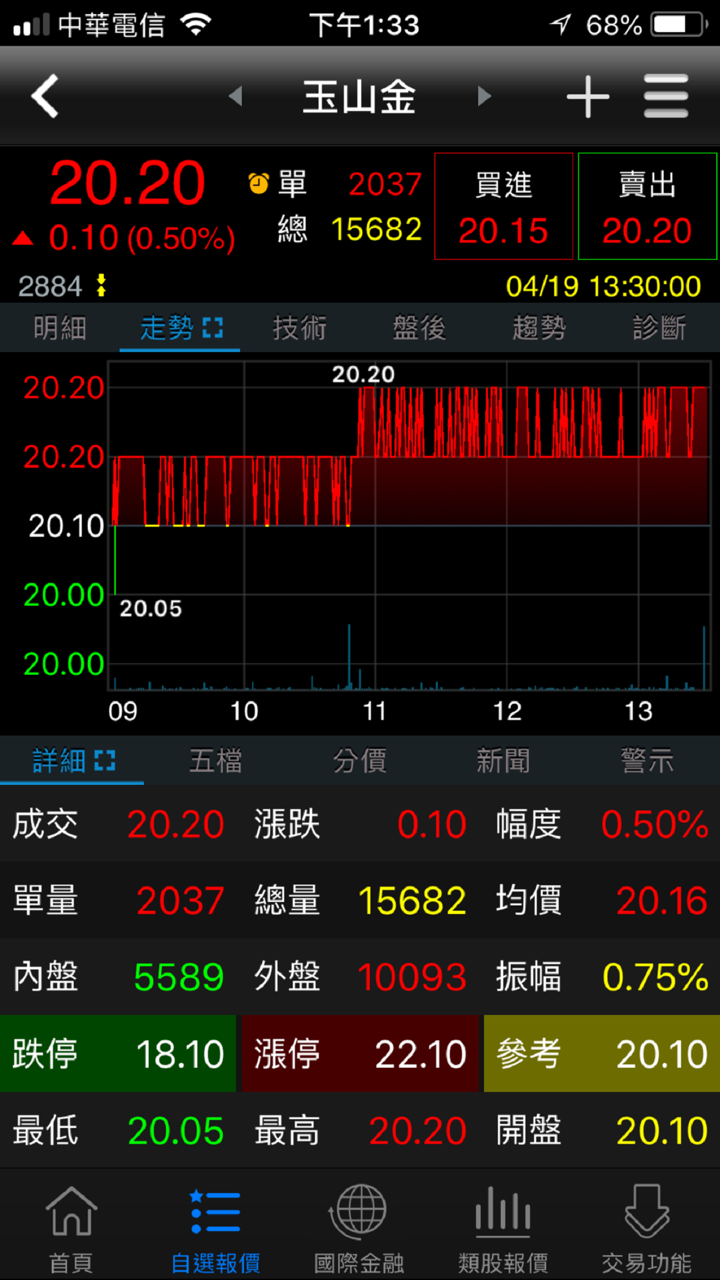Show the 五檔 order book tab

tap(216, 761)
